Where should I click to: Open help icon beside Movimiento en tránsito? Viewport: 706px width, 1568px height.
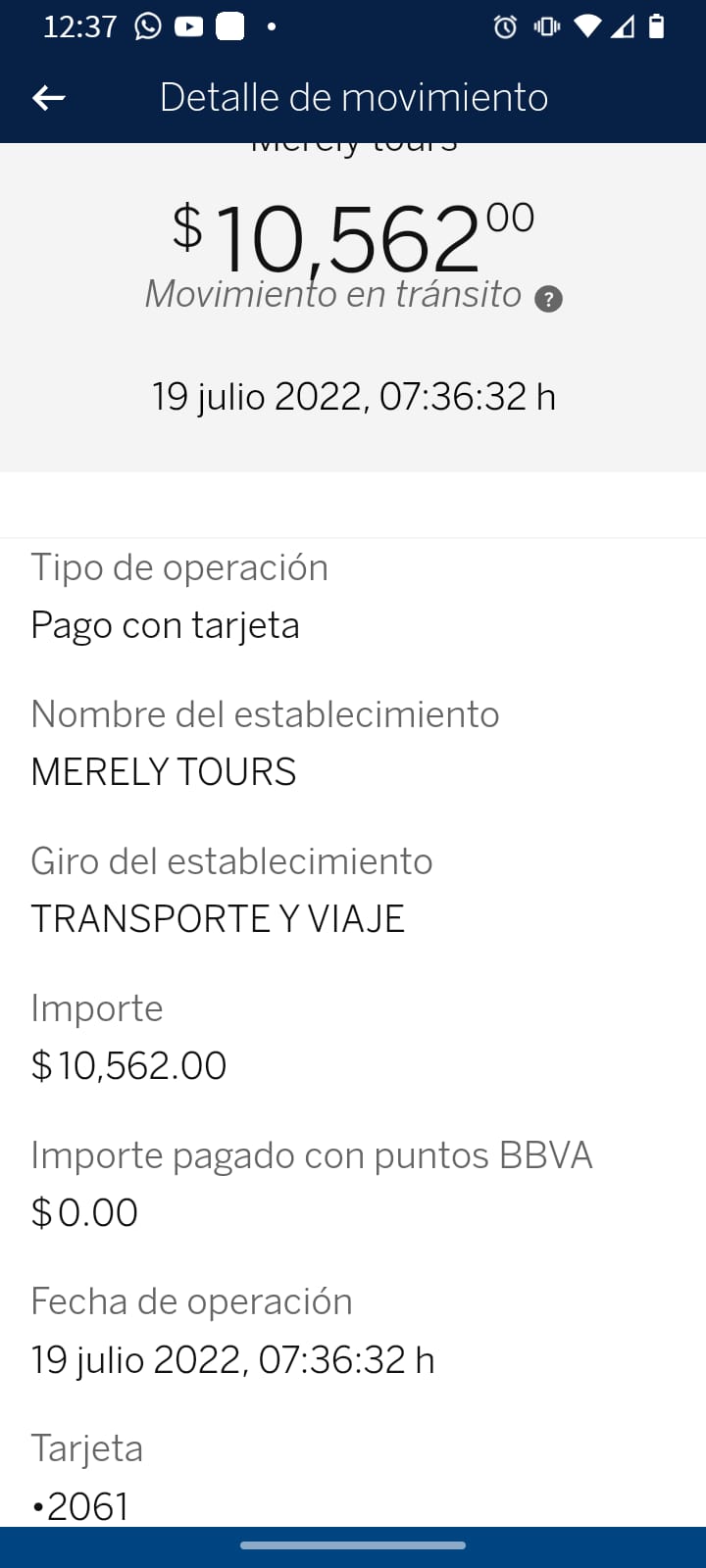coord(548,299)
